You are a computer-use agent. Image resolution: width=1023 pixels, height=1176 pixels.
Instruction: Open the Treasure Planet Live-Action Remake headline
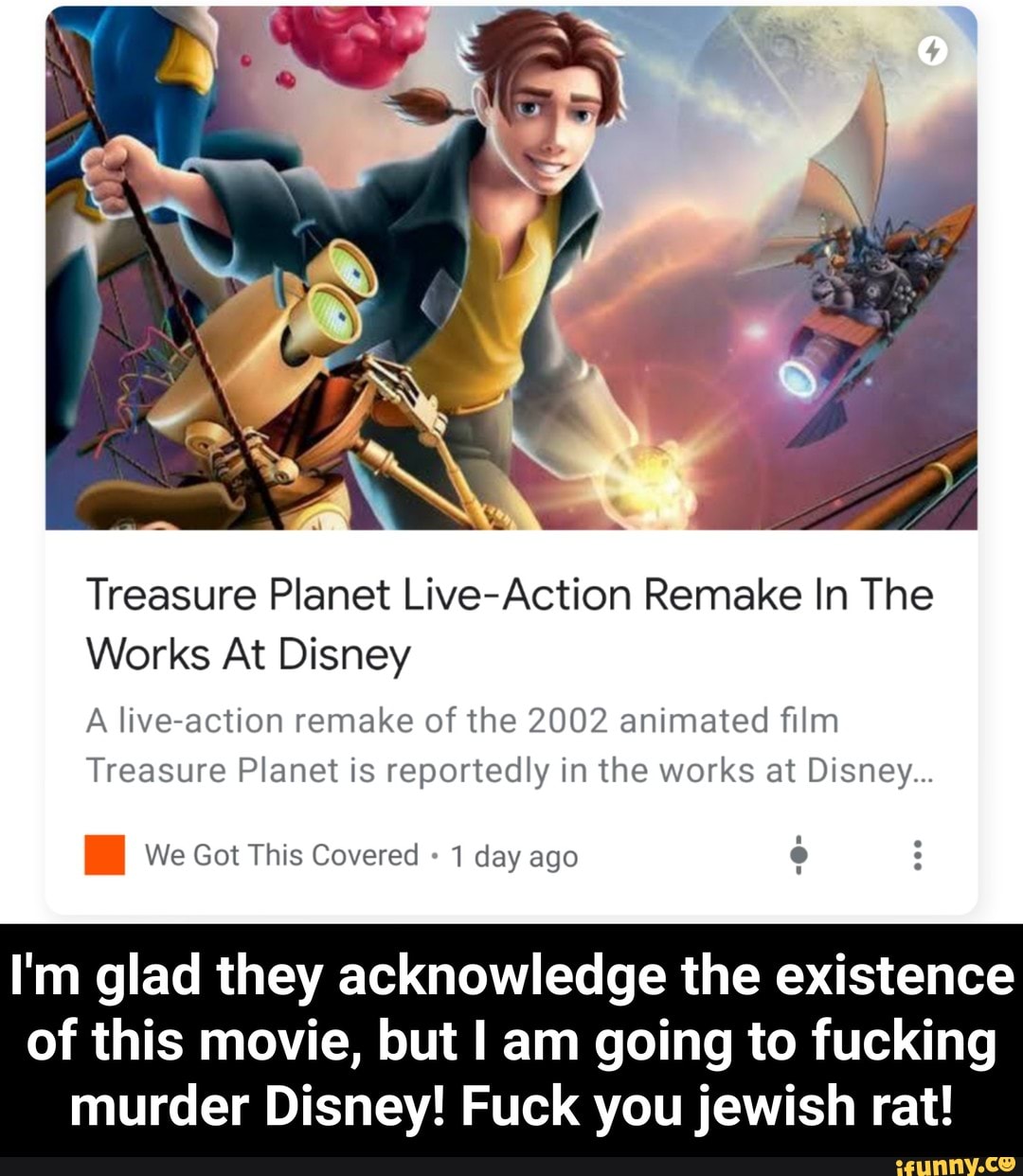511,620
